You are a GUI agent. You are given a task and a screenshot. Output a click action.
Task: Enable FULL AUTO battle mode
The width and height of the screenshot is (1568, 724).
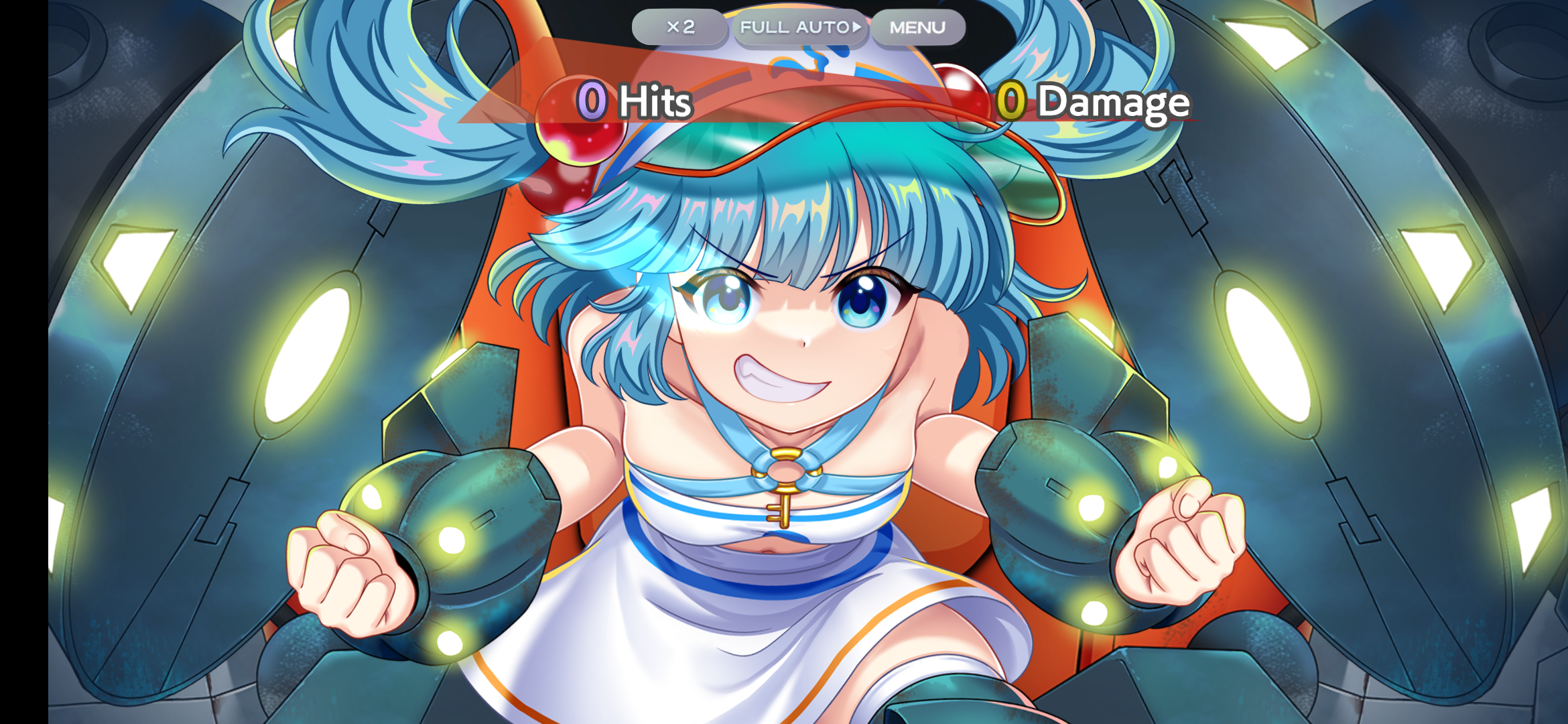(x=800, y=27)
